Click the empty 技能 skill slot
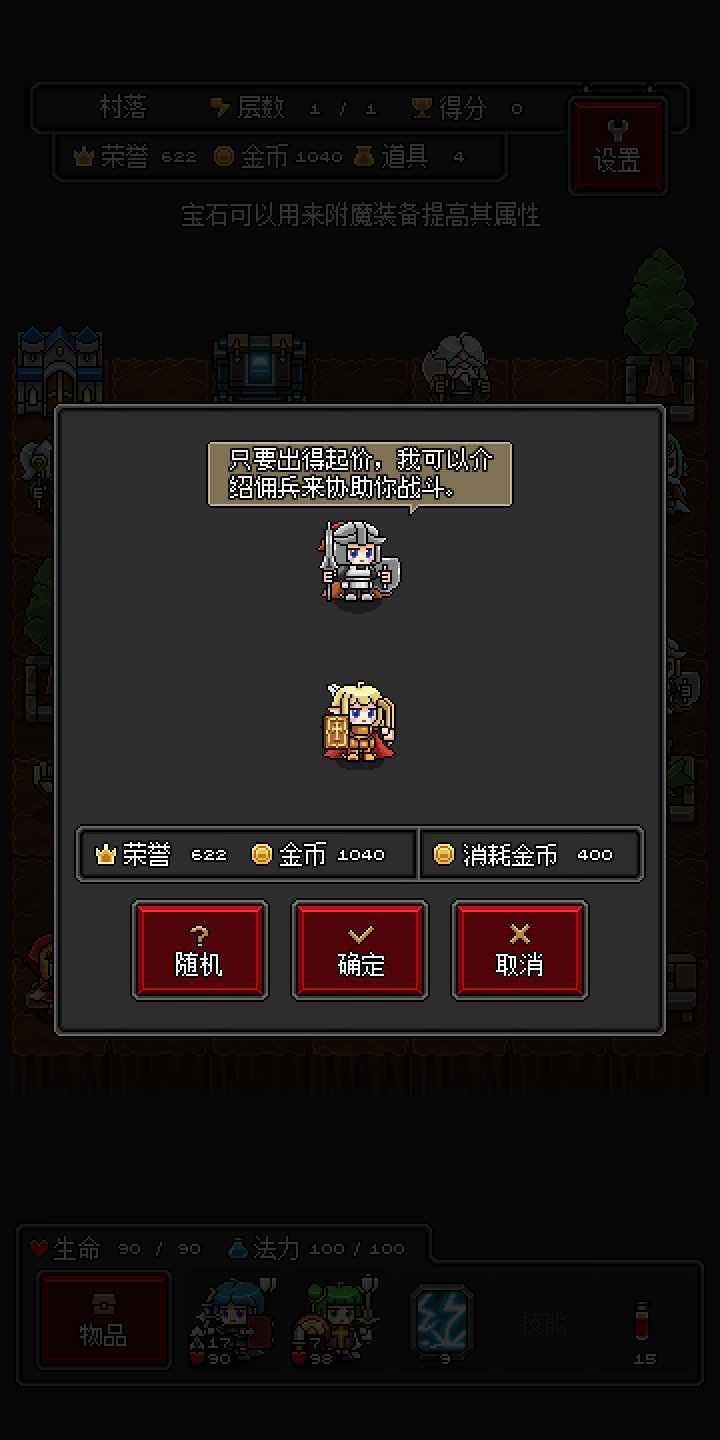 pyautogui.click(x=545, y=1320)
